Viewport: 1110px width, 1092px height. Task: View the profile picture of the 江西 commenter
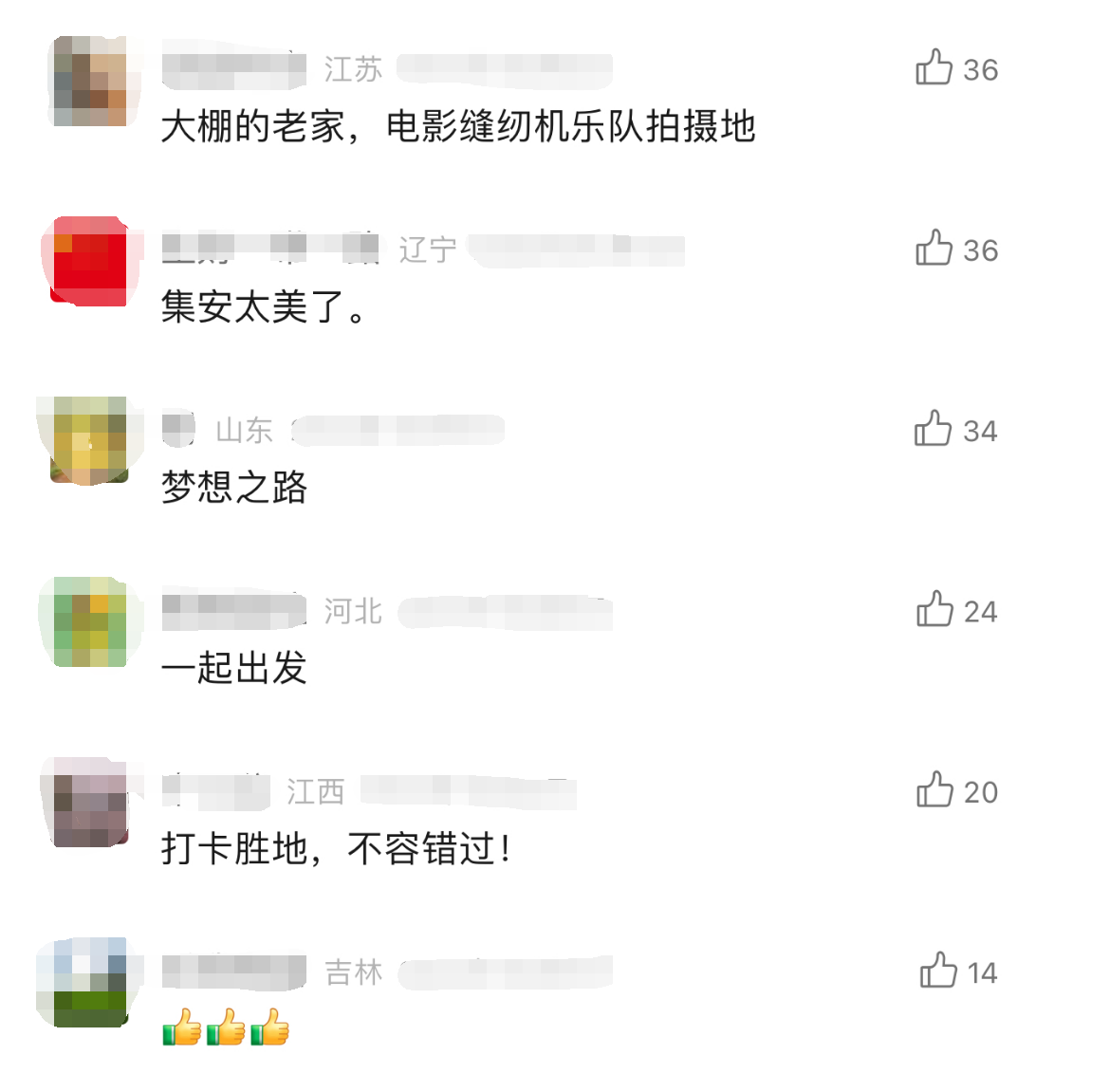pyautogui.click(x=90, y=803)
